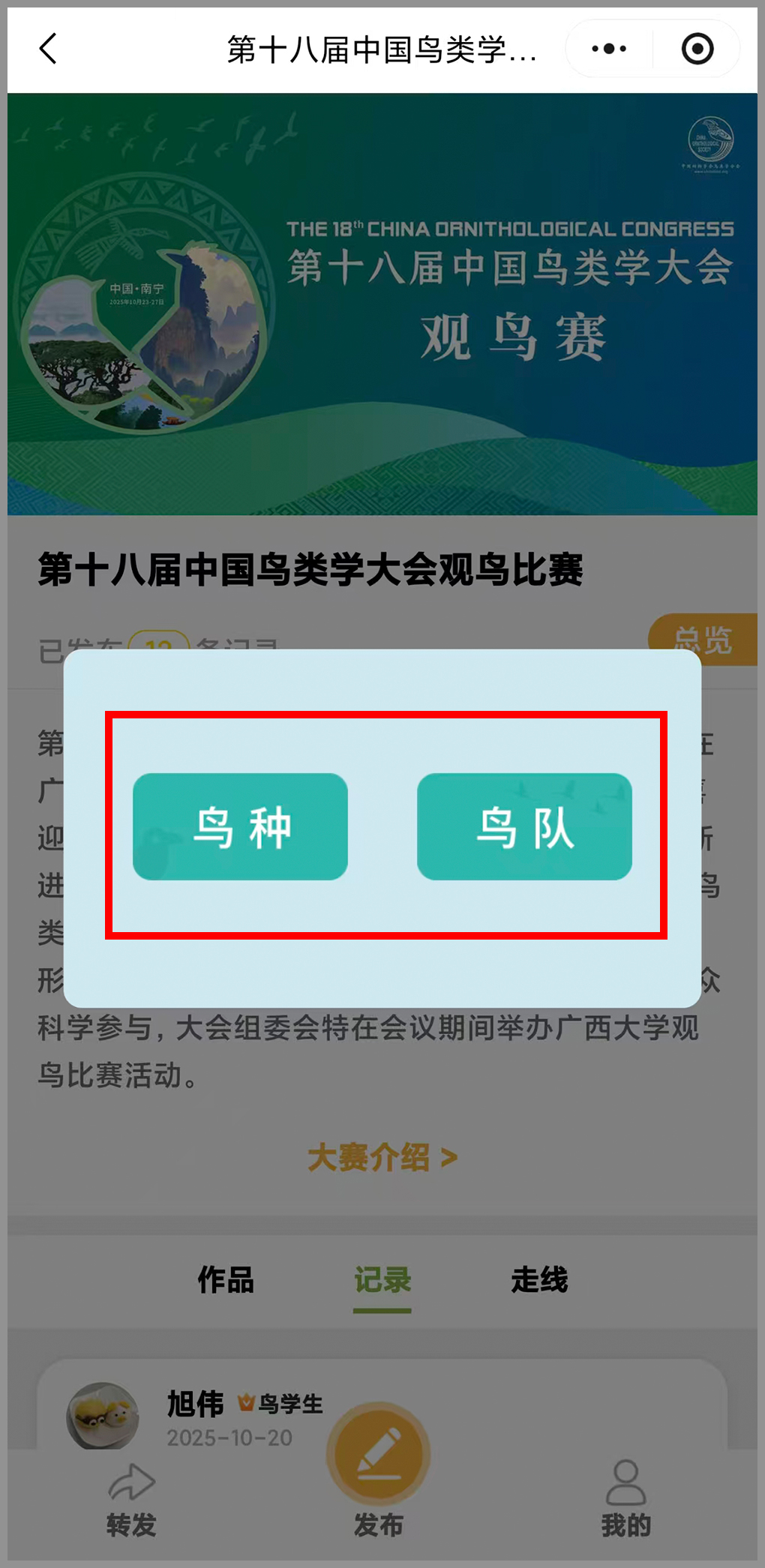Switch to the 记录 tab
765x1568 pixels.
tap(382, 1280)
